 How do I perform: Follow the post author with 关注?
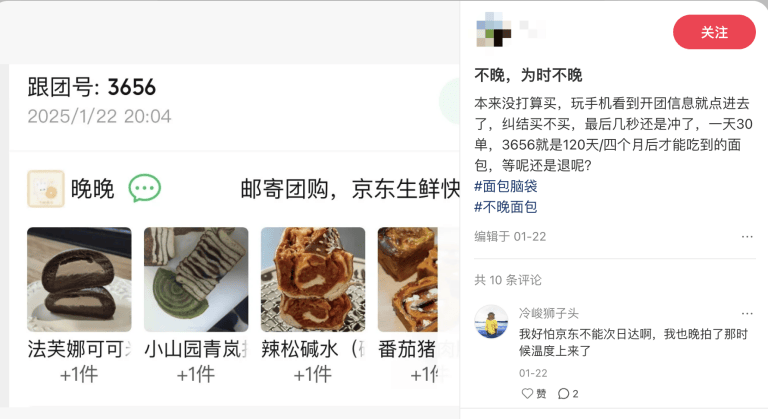[714, 32]
